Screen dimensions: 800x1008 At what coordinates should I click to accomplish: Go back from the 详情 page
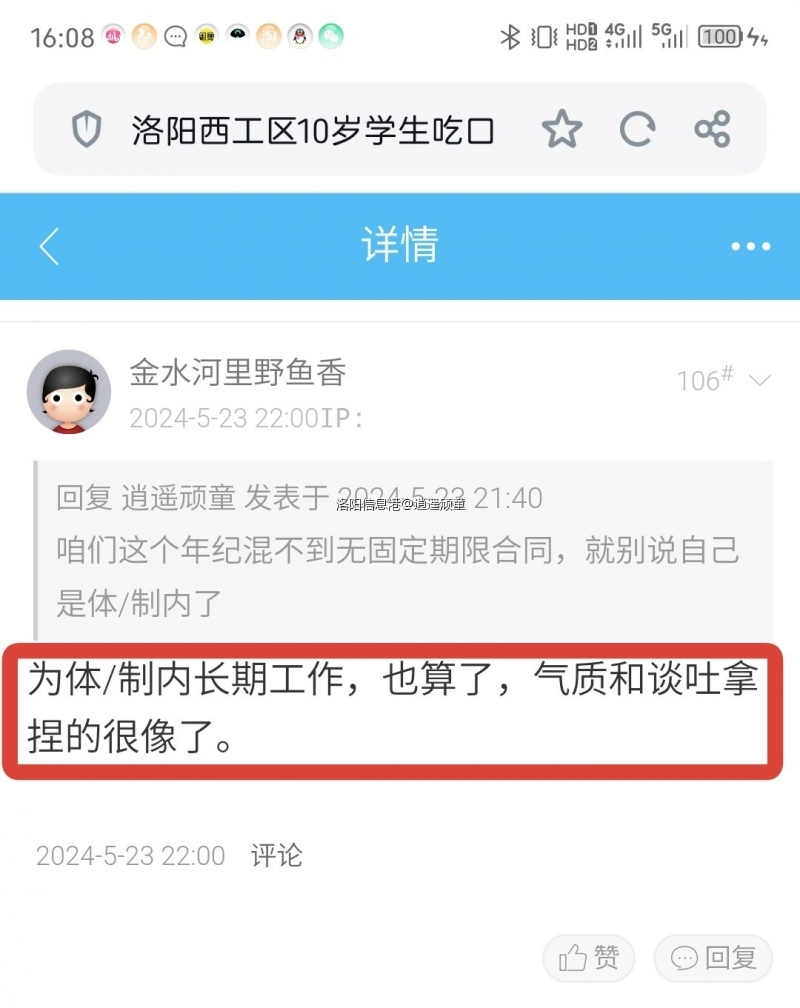[x=50, y=246]
